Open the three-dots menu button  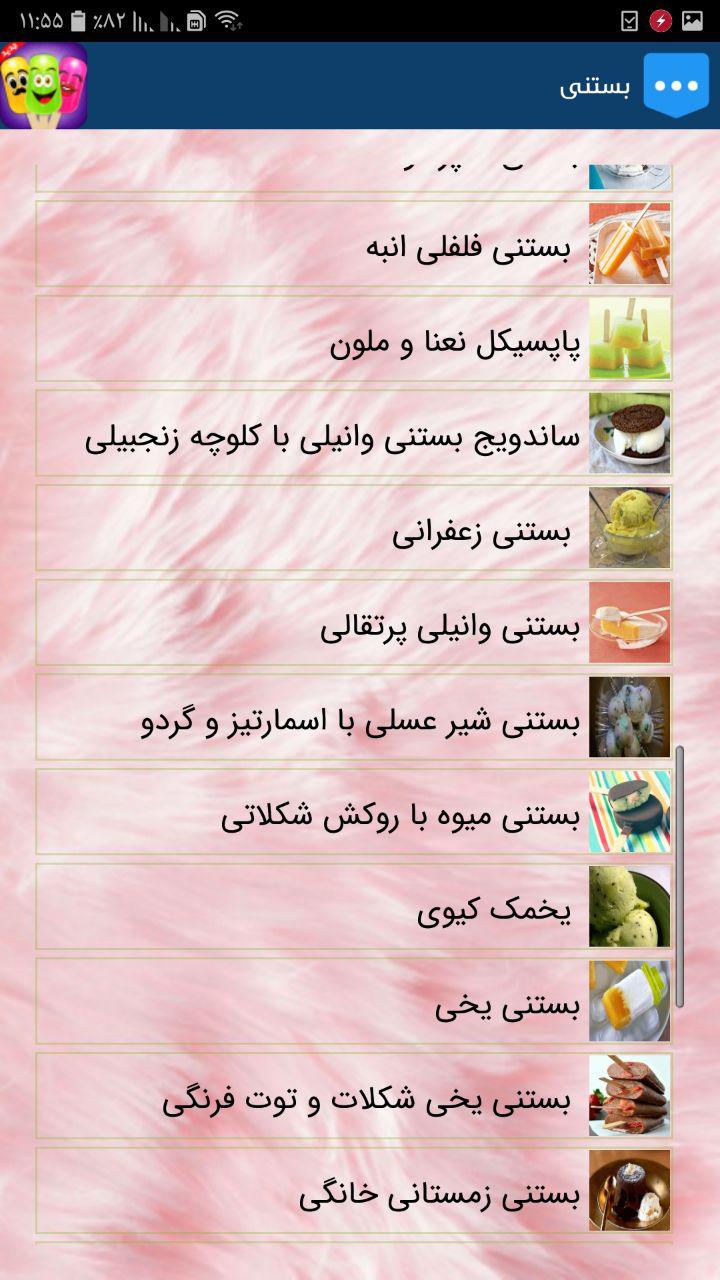click(x=676, y=85)
